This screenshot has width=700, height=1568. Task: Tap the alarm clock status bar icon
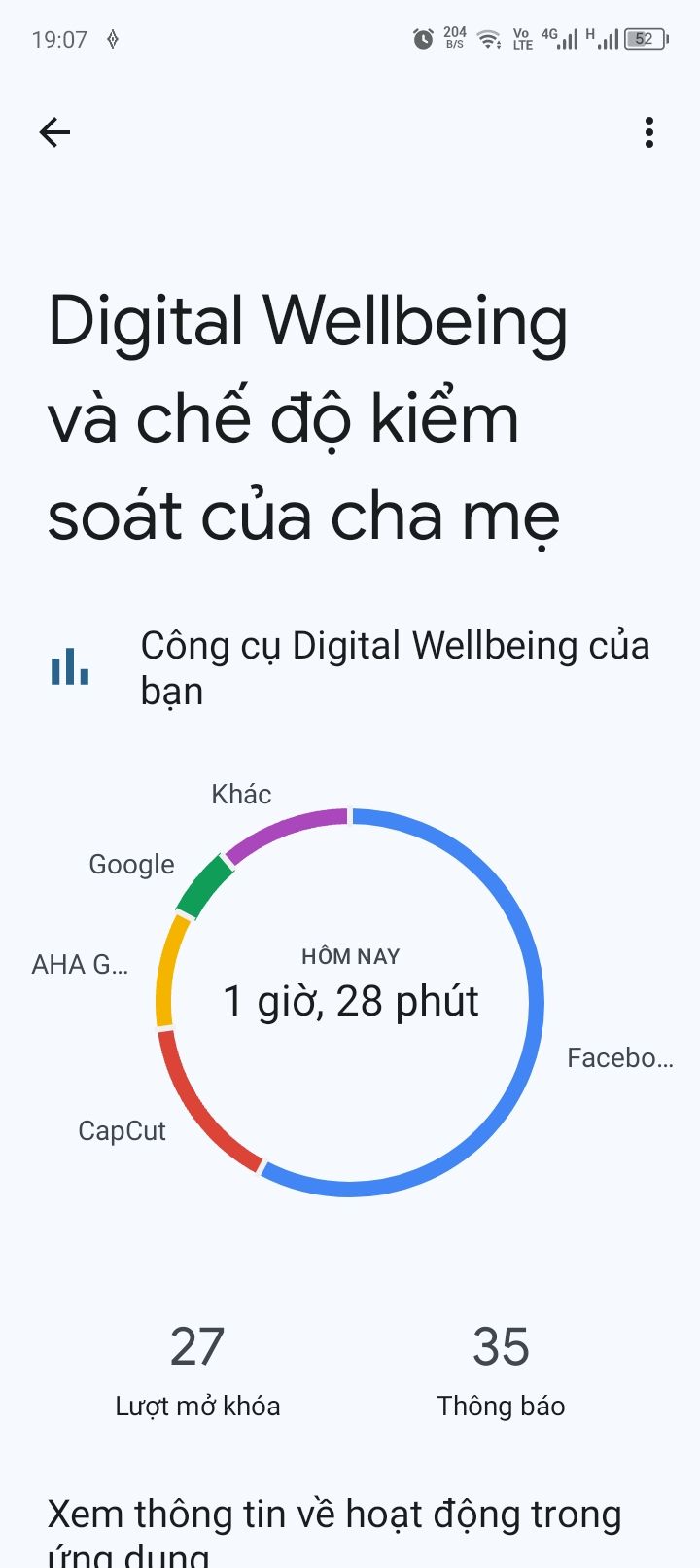coord(422,39)
